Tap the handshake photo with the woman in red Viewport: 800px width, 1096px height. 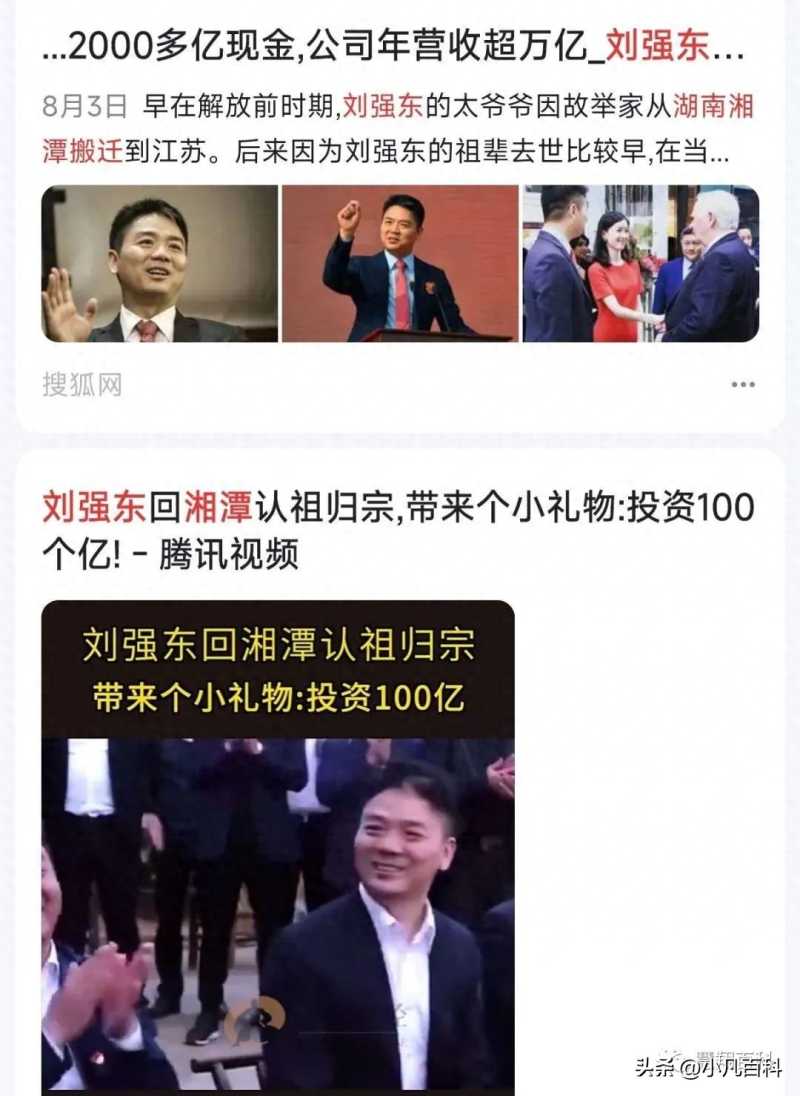pos(640,264)
